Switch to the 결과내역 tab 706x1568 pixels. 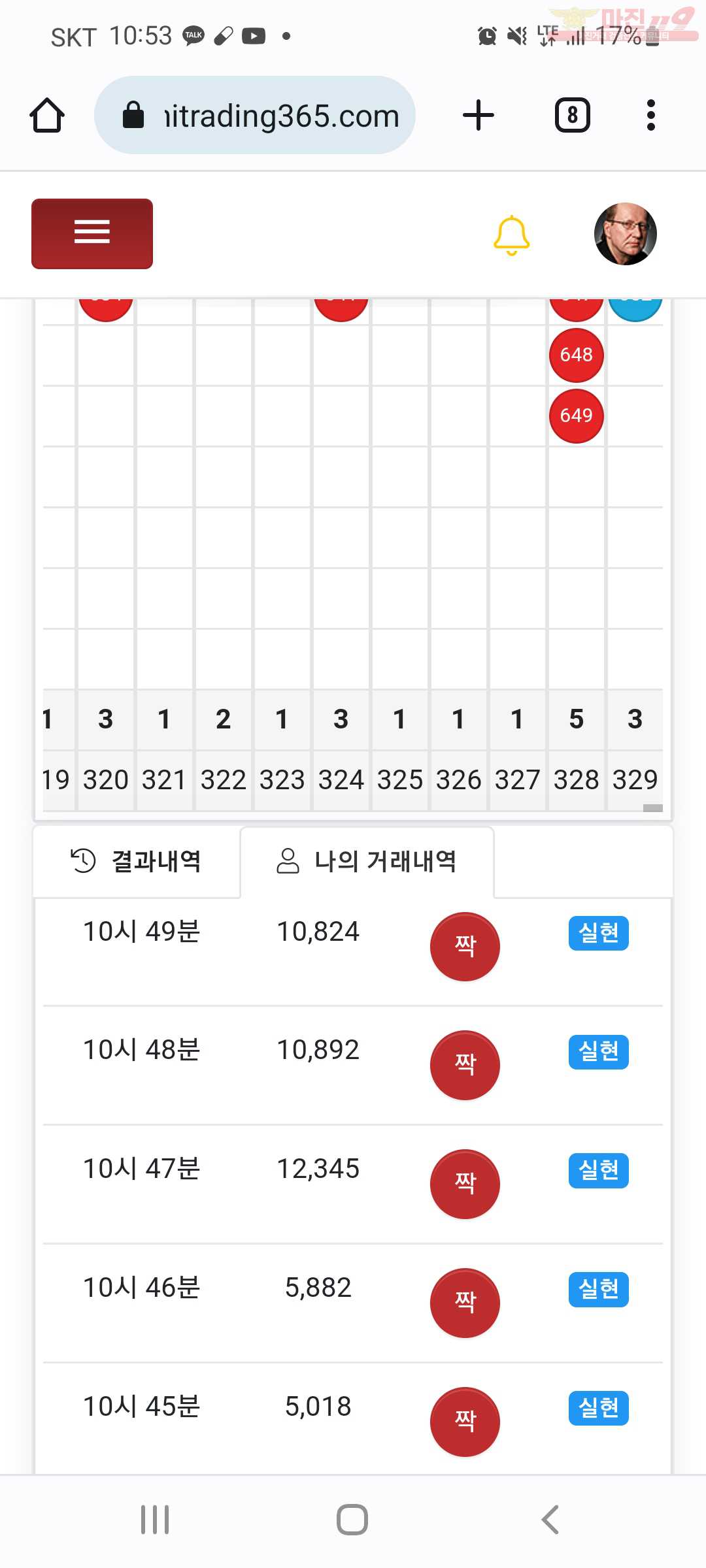pos(136,861)
